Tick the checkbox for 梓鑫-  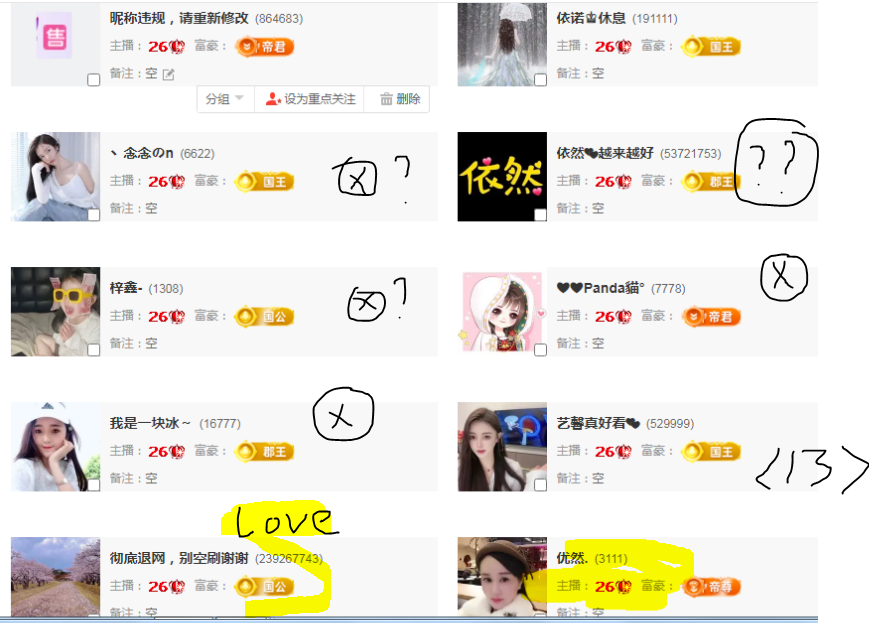pyautogui.click(x=94, y=350)
